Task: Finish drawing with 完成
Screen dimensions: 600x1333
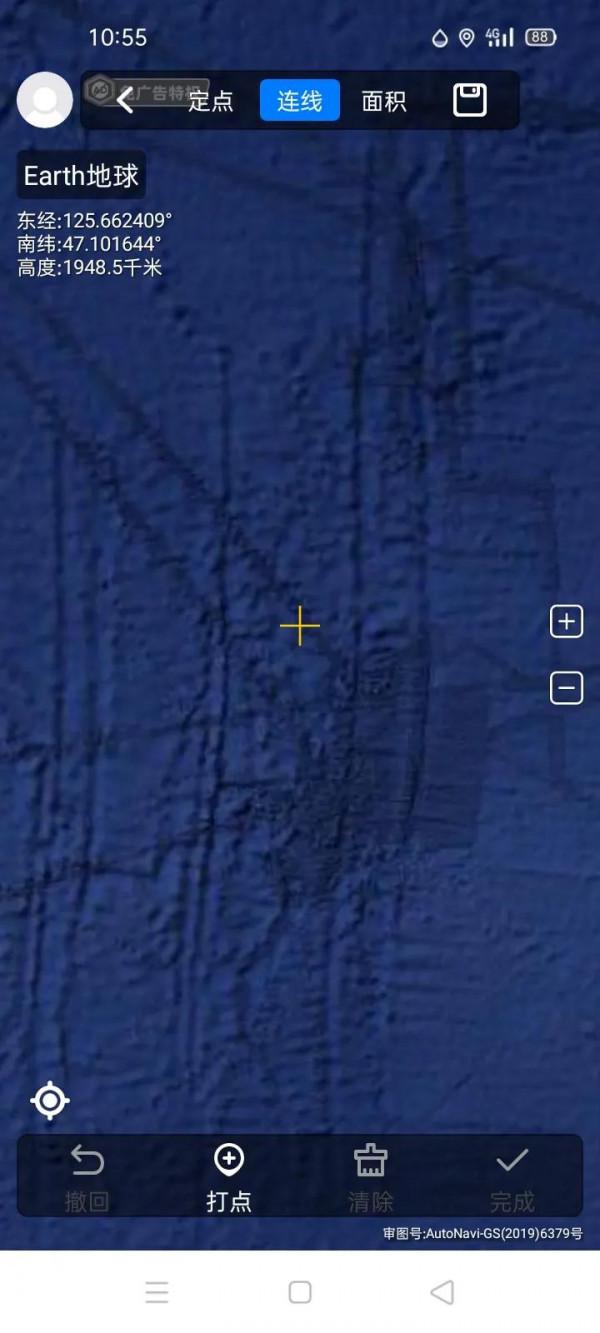Action: coord(512,1177)
